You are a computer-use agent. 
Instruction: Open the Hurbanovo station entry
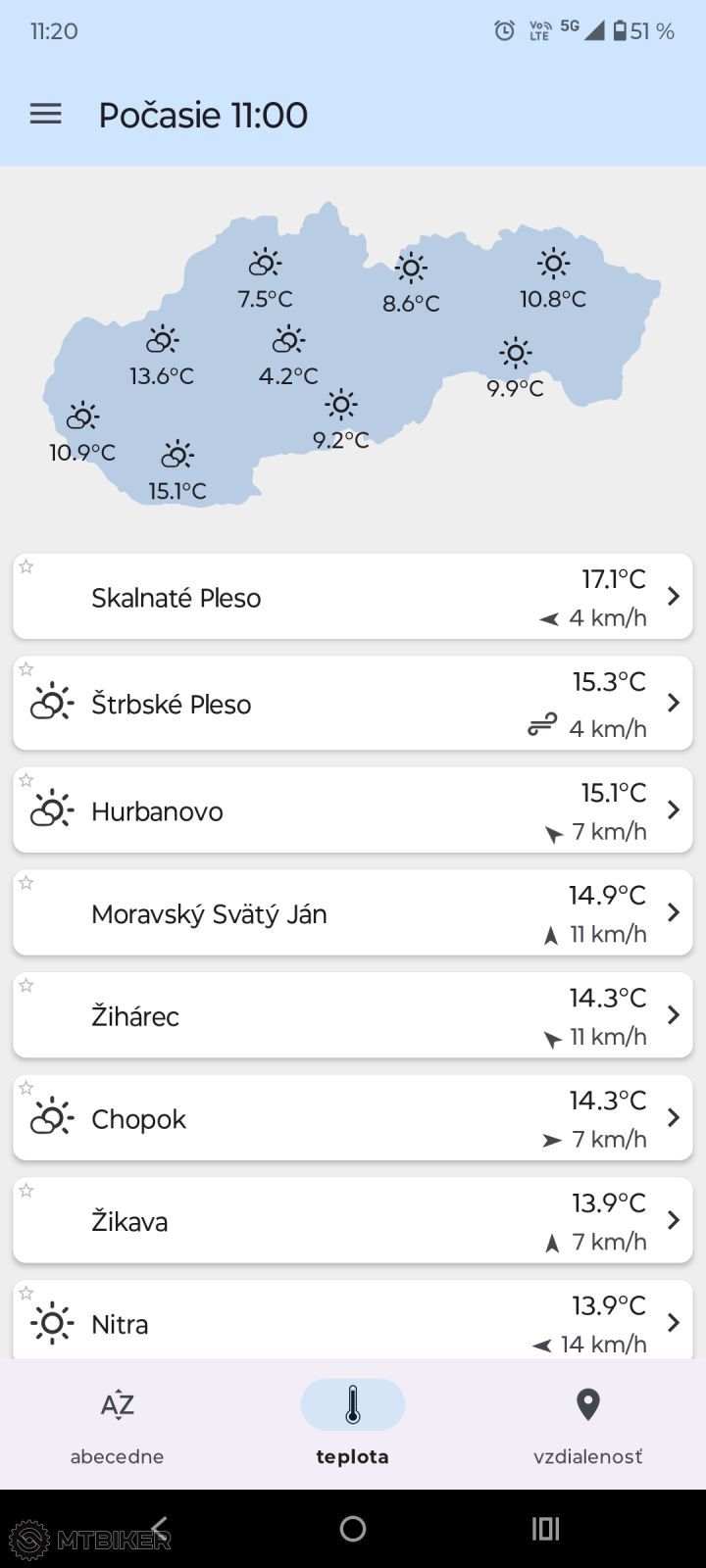point(353,809)
